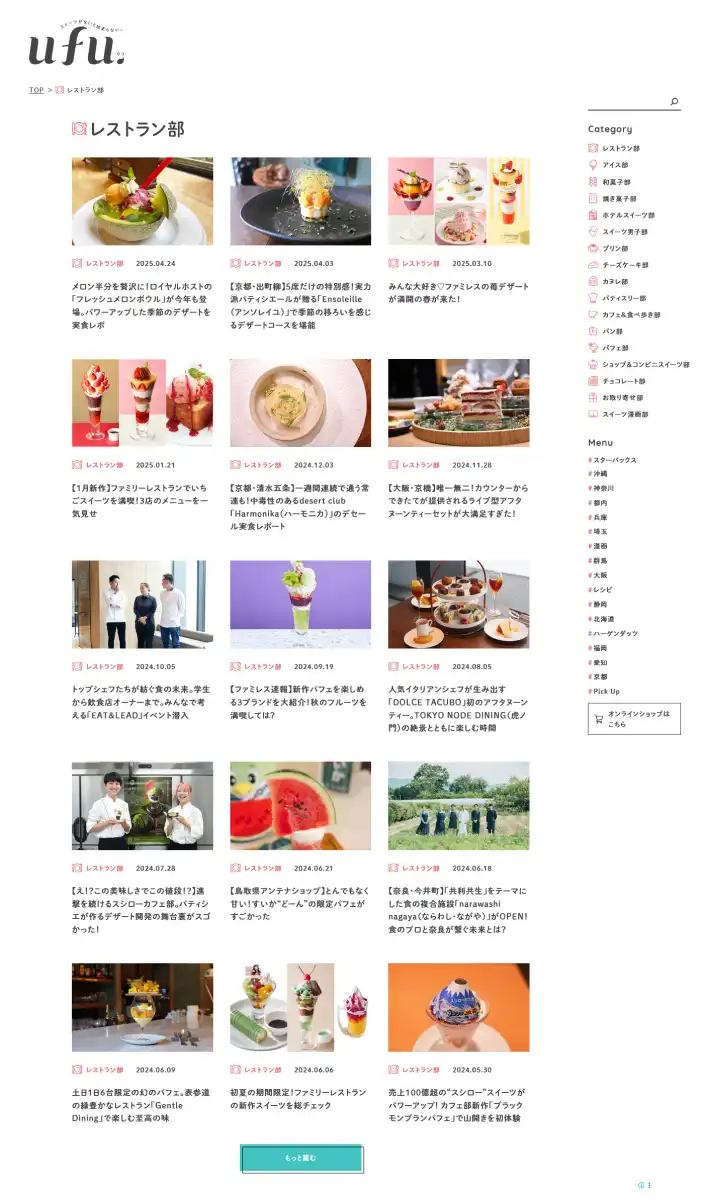Select the アイス部 category

(614, 165)
